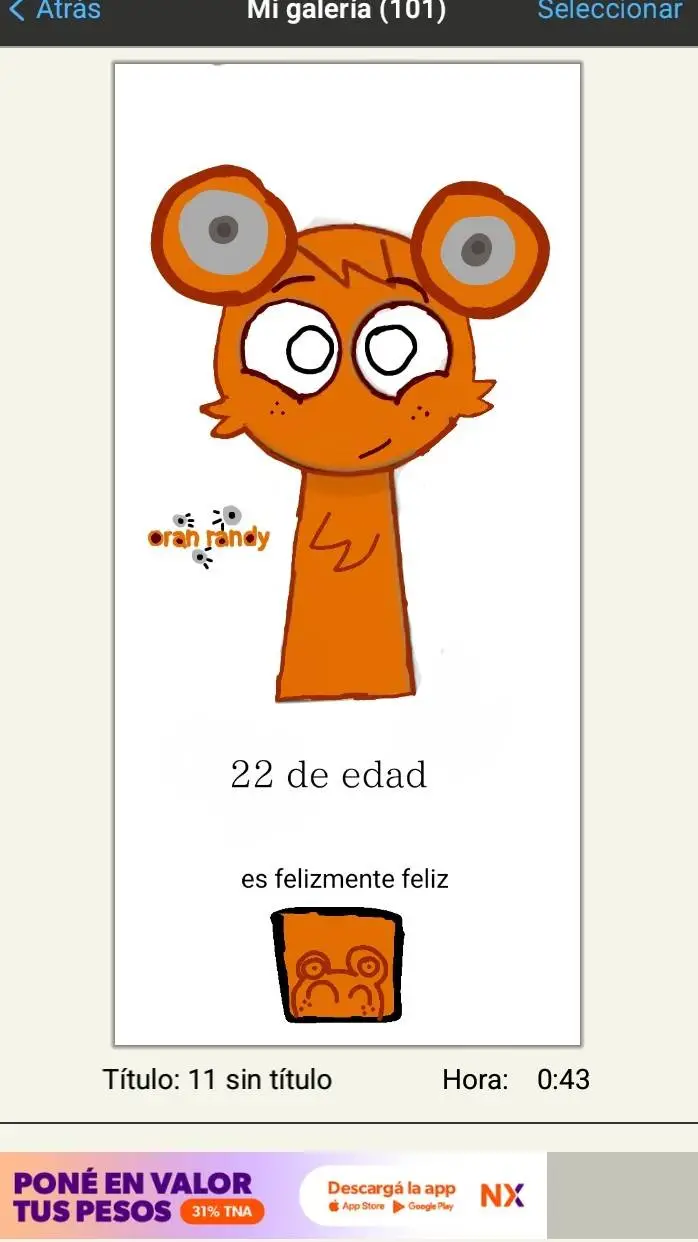Viewport: 698px width, 1242px height.
Task: Tap Seleccionar to select drawings
Action: point(609,12)
